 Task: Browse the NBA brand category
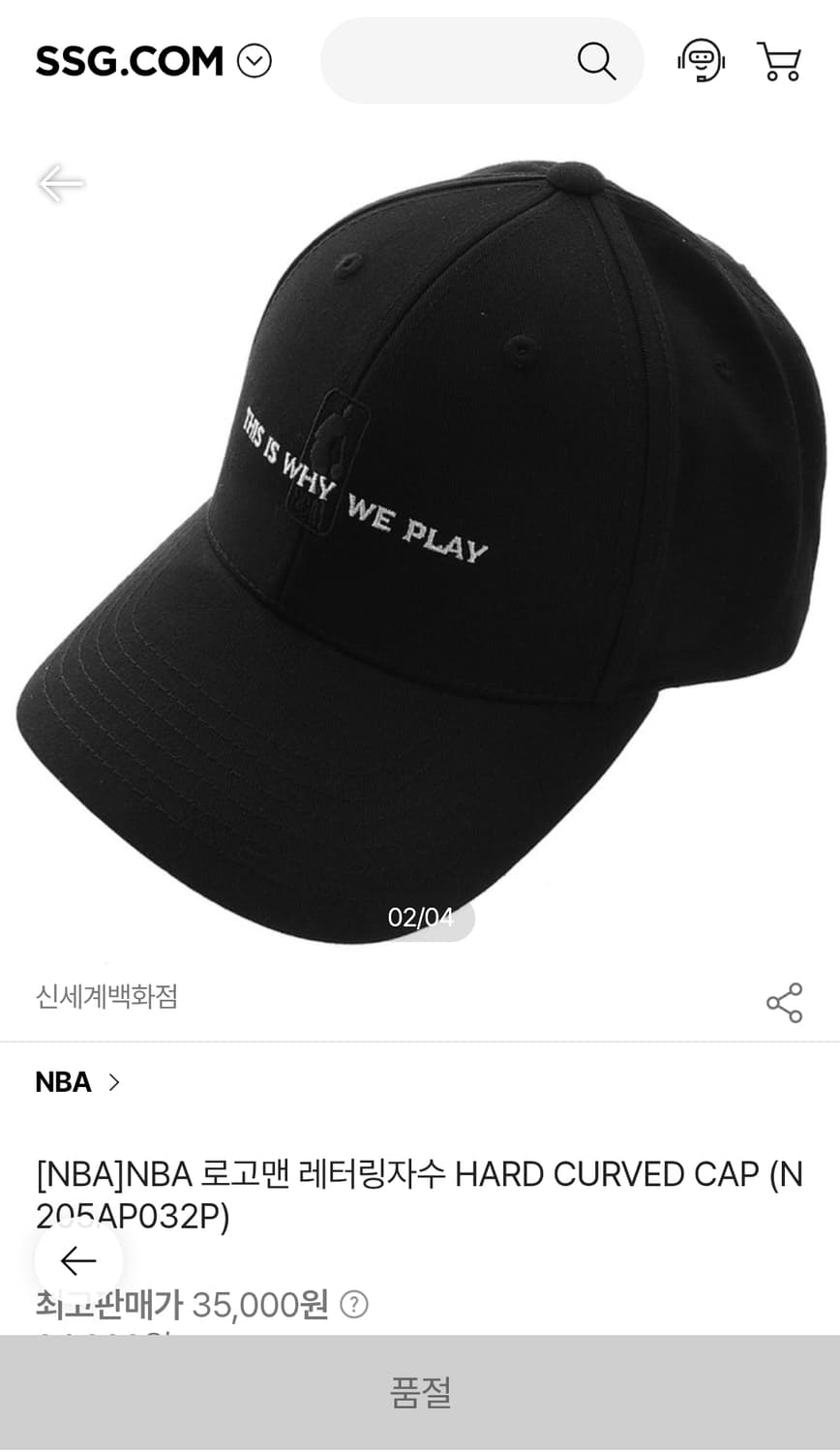pyautogui.click(x=60, y=1082)
